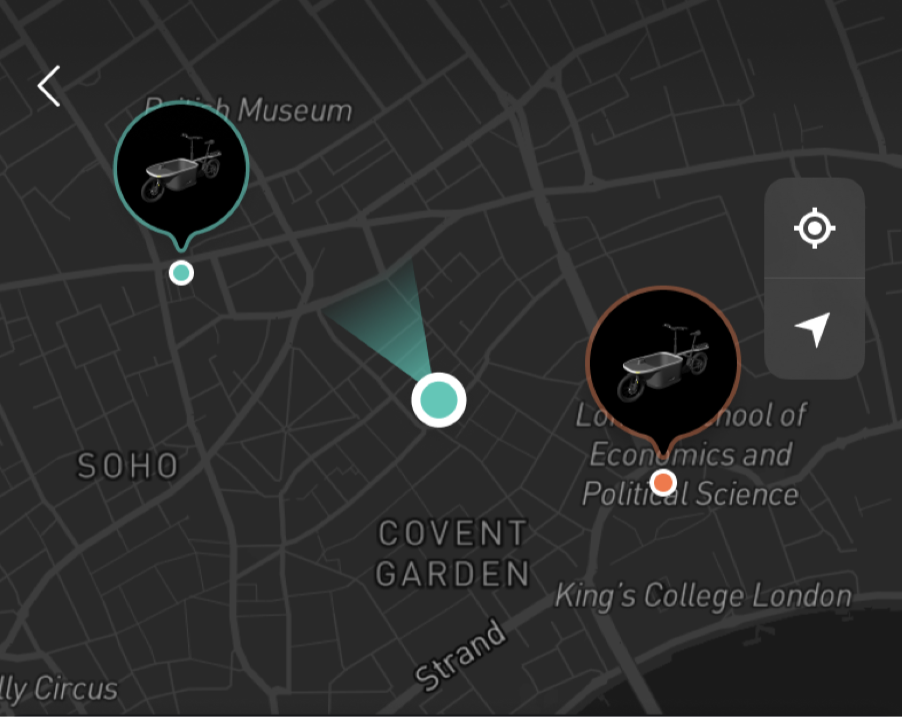
Task: Go back using the top-left arrow
Action: (49, 86)
